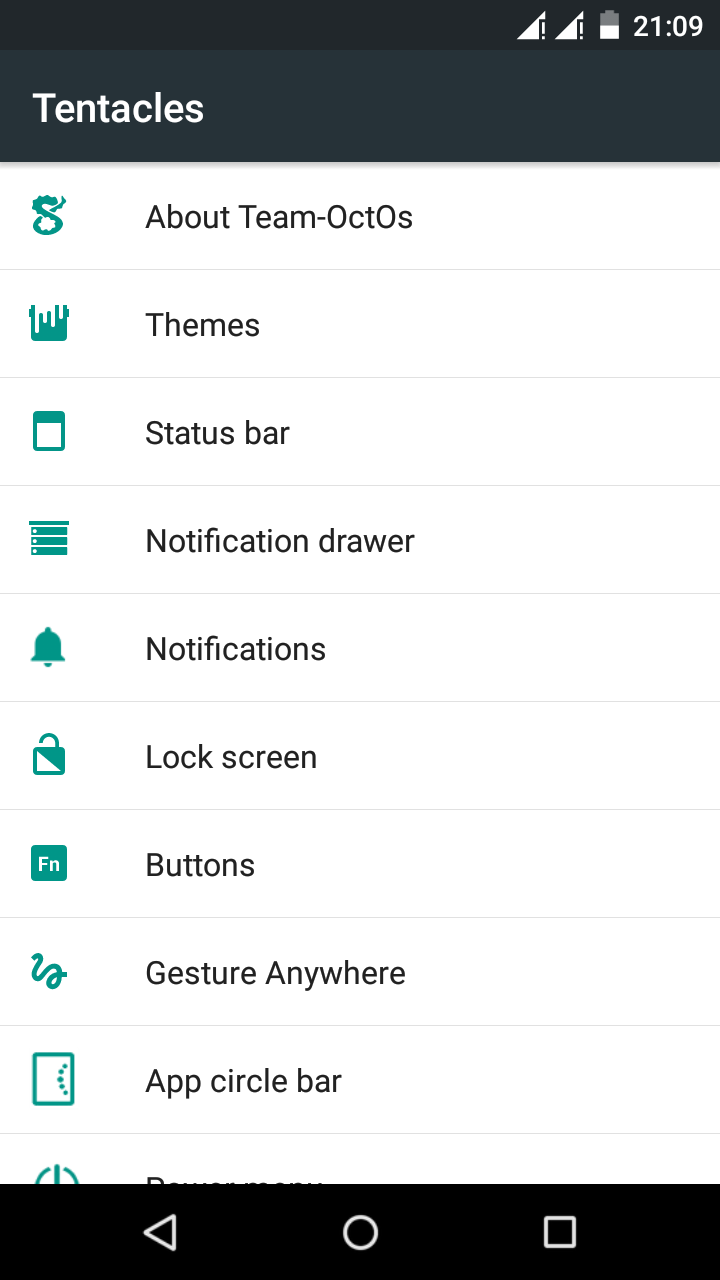Tap the system back button
Viewport: 720px width, 1280px height.
click(x=161, y=1232)
